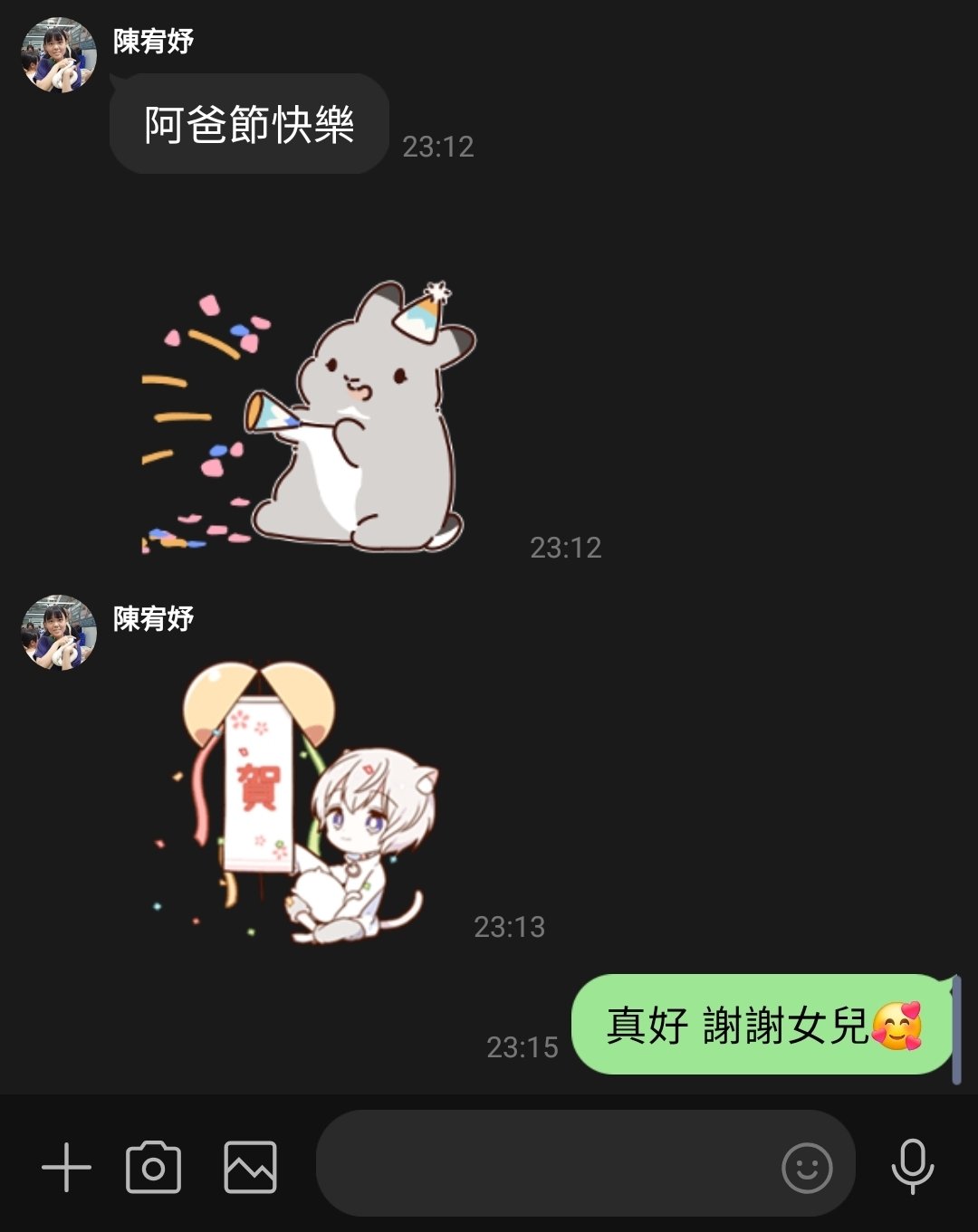This screenshot has height=1232, width=978.
Task: Open the photo gallery picker
Action: point(250,1167)
